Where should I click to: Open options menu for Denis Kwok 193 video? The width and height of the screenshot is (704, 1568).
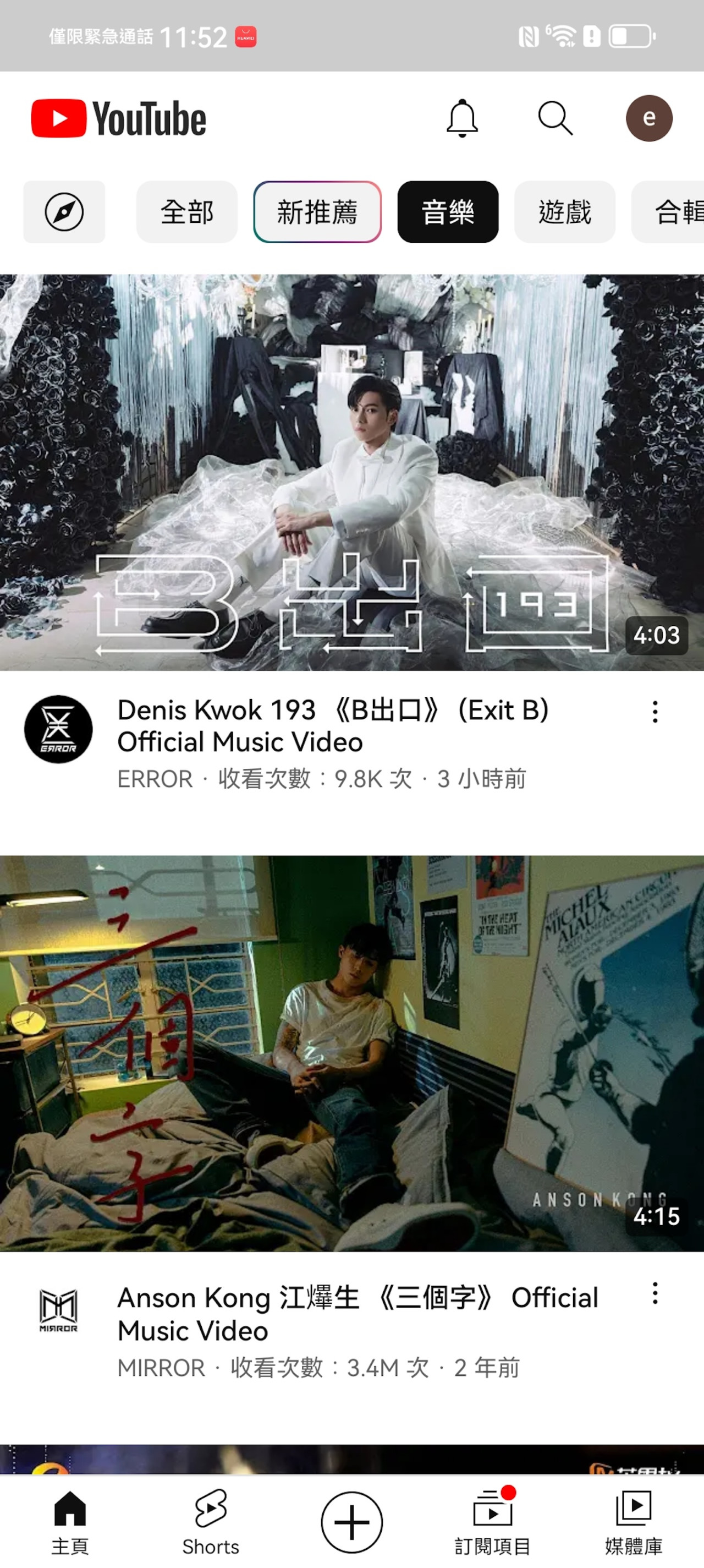click(x=654, y=712)
